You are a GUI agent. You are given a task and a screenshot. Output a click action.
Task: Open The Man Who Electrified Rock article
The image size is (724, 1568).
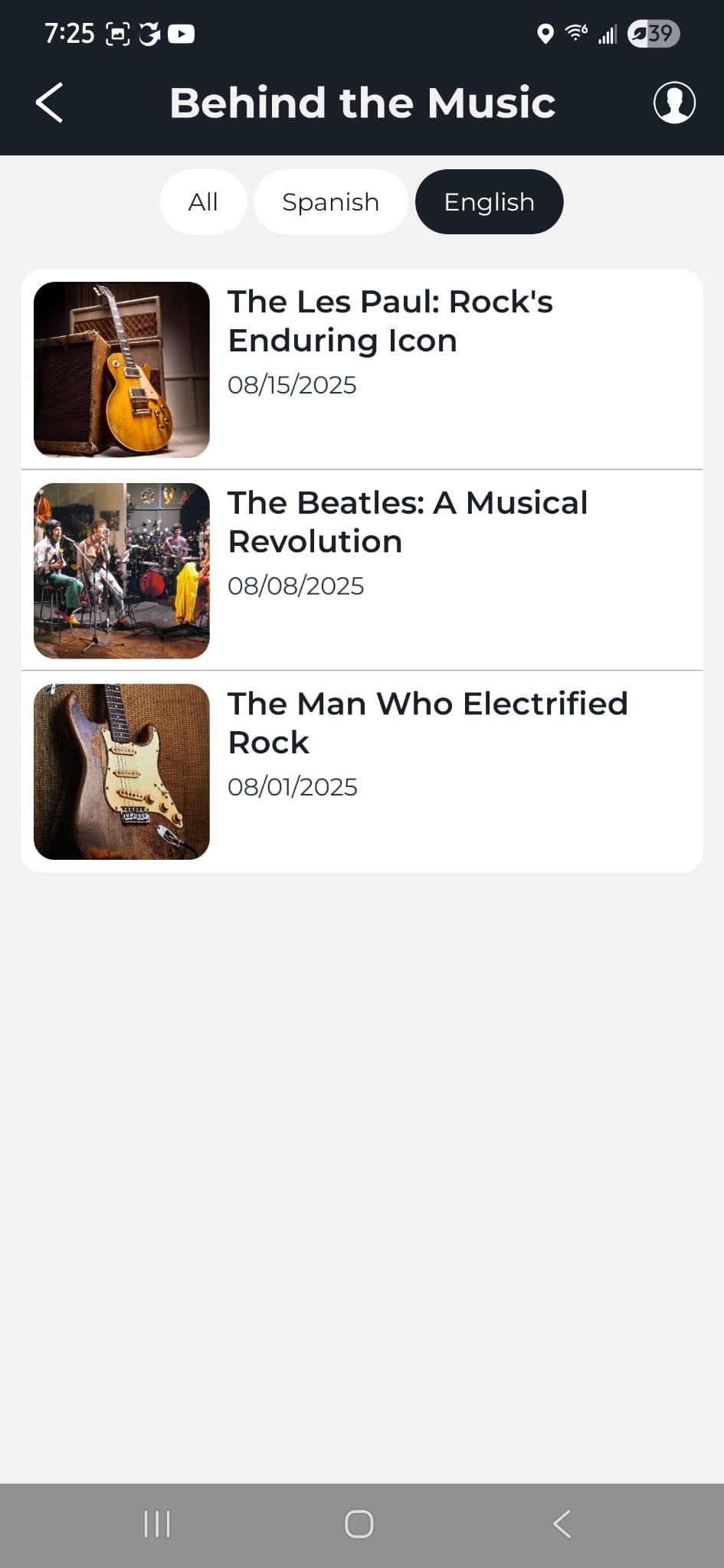(x=428, y=722)
